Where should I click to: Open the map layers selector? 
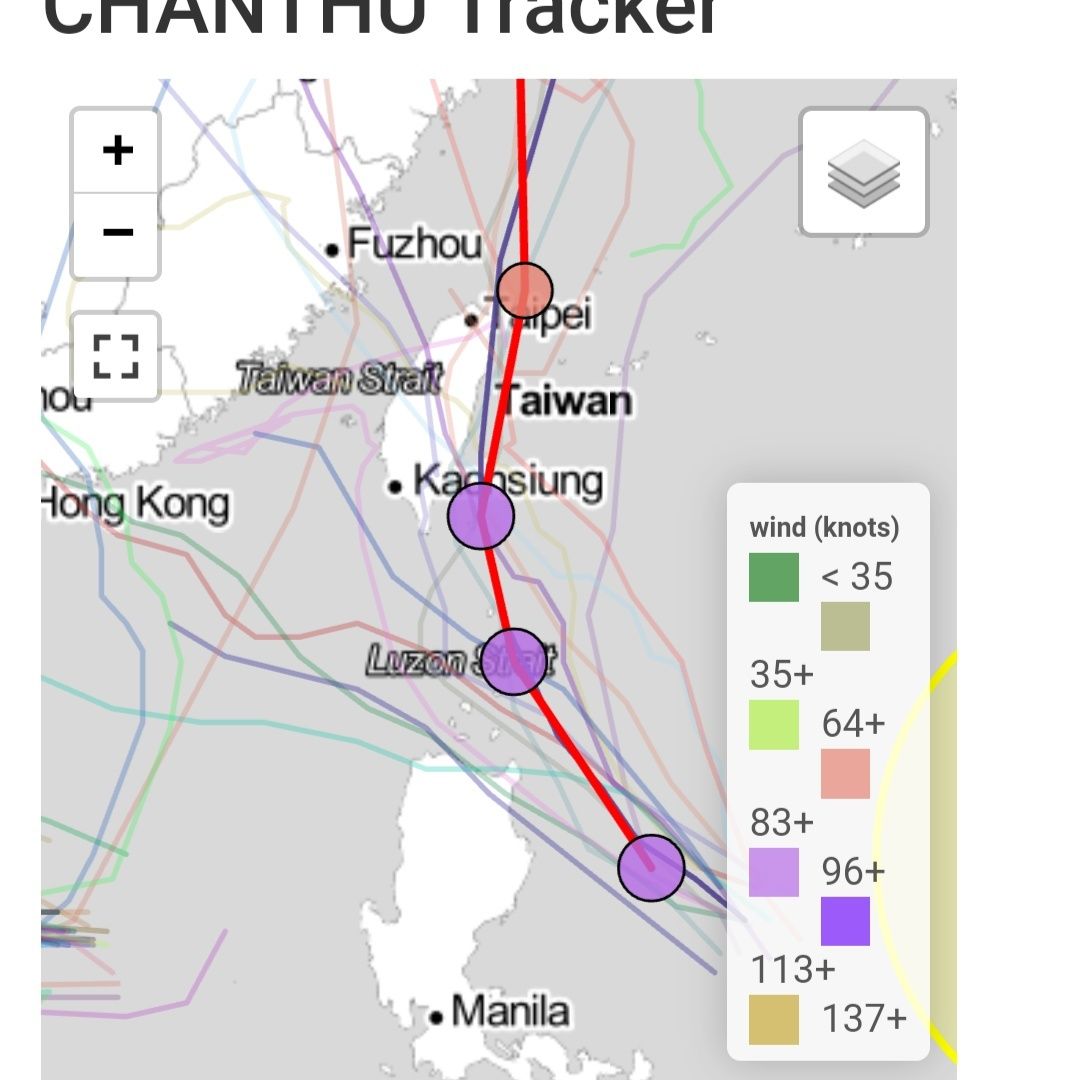coord(864,172)
